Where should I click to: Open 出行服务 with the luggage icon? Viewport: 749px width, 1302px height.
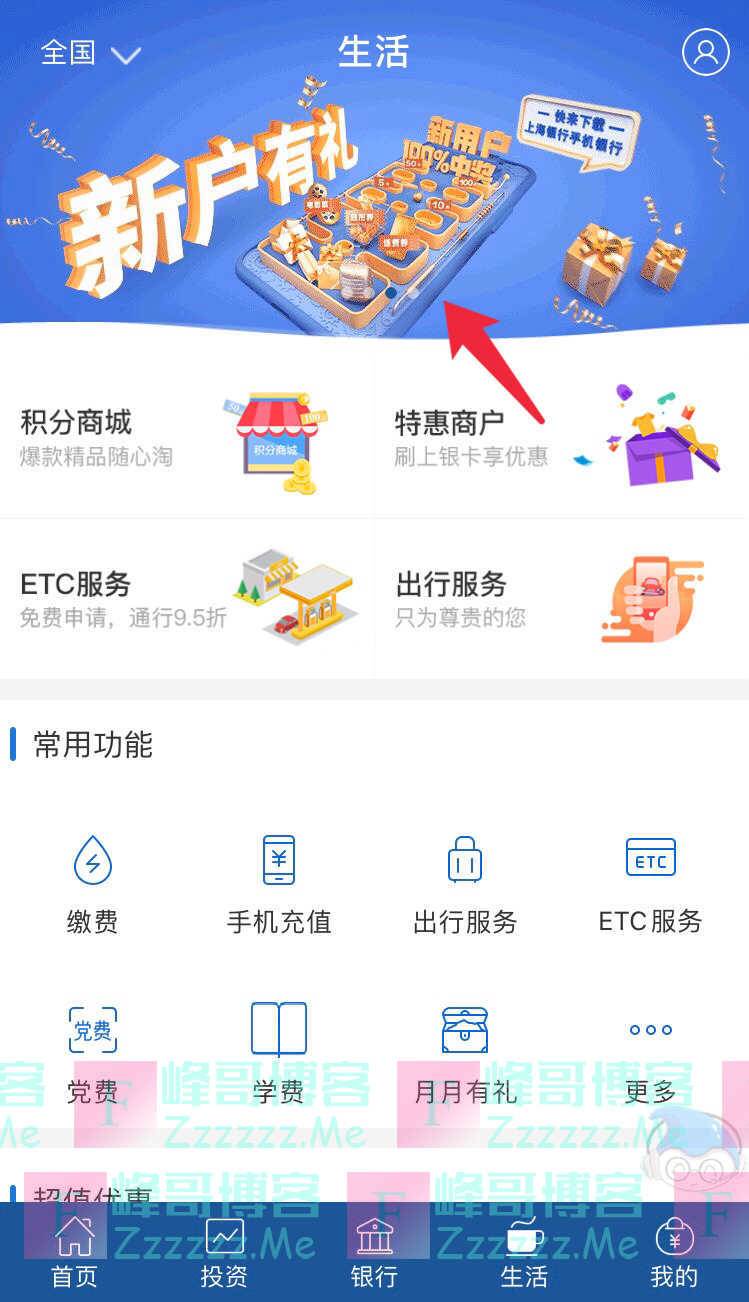click(465, 883)
